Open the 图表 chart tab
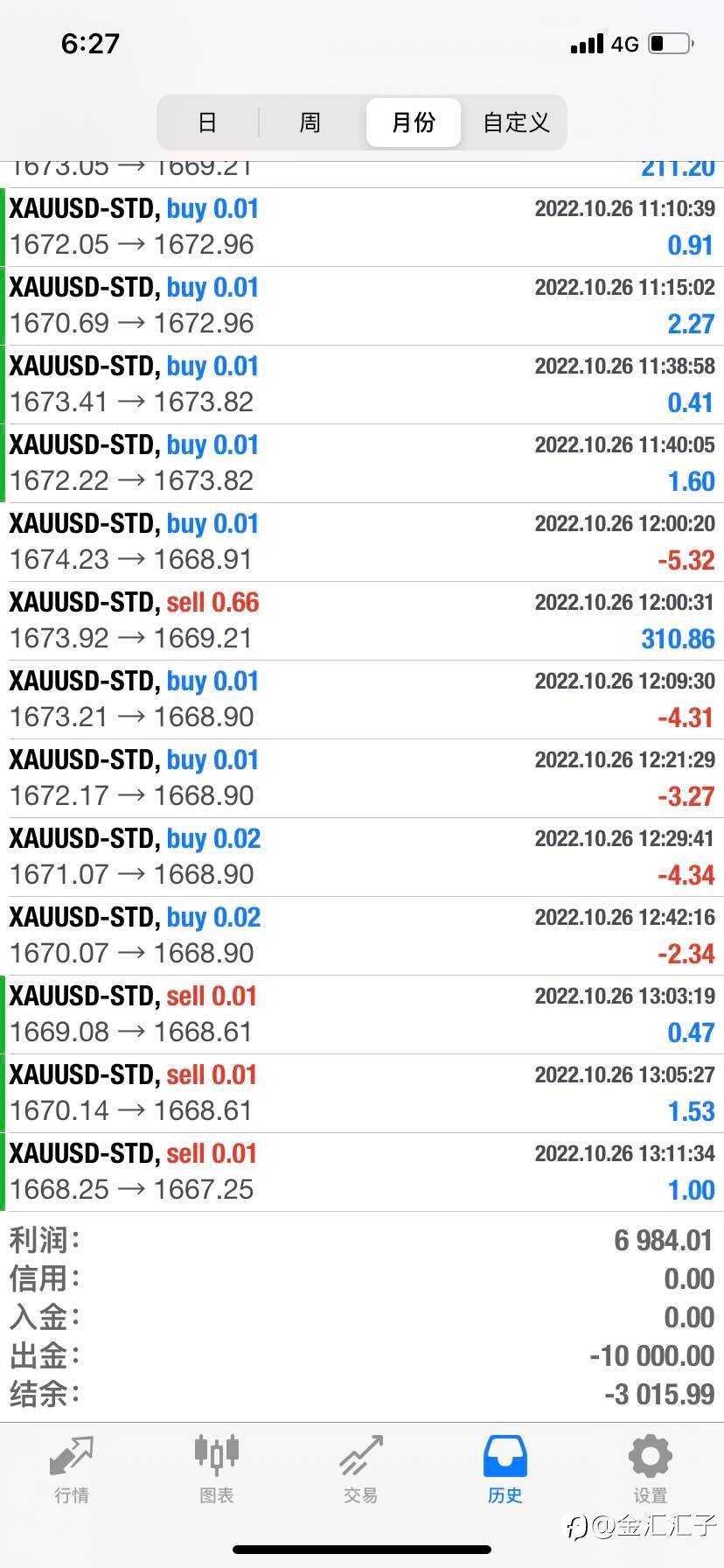The width and height of the screenshot is (724, 1568). pyautogui.click(x=216, y=1470)
